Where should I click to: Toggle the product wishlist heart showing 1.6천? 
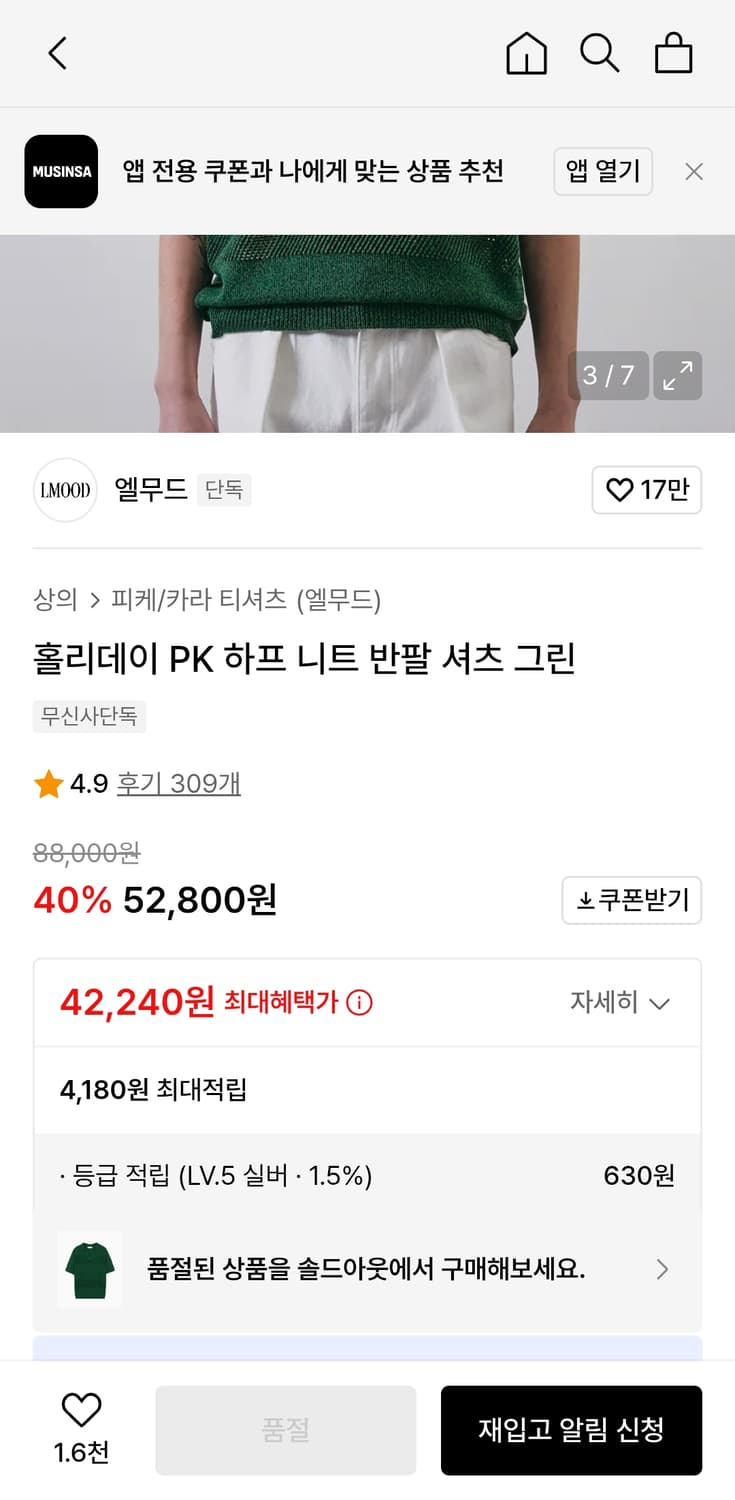[x=83, y=1429]
